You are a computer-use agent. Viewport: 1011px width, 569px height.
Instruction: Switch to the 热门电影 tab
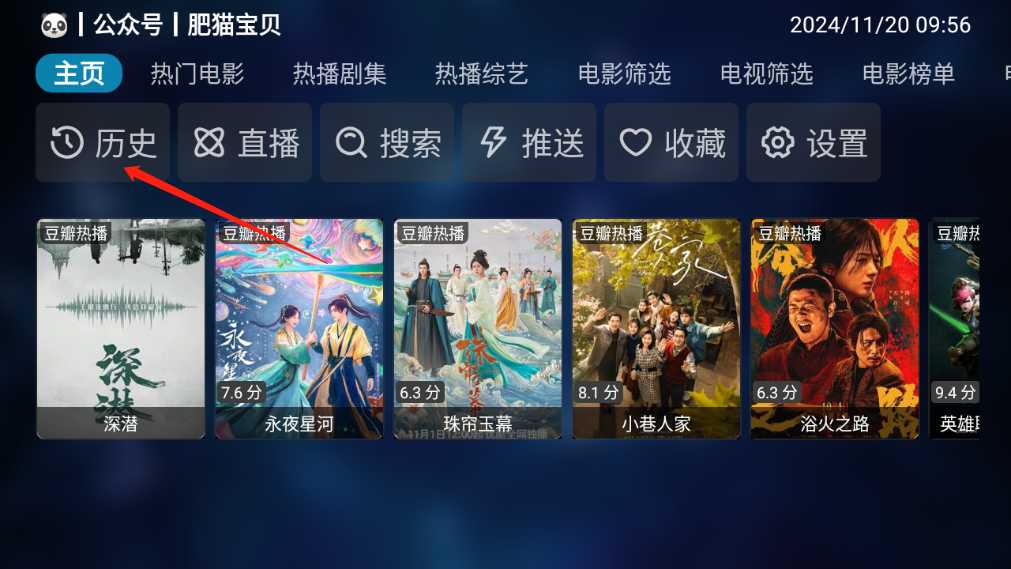[x=197, y=74]
